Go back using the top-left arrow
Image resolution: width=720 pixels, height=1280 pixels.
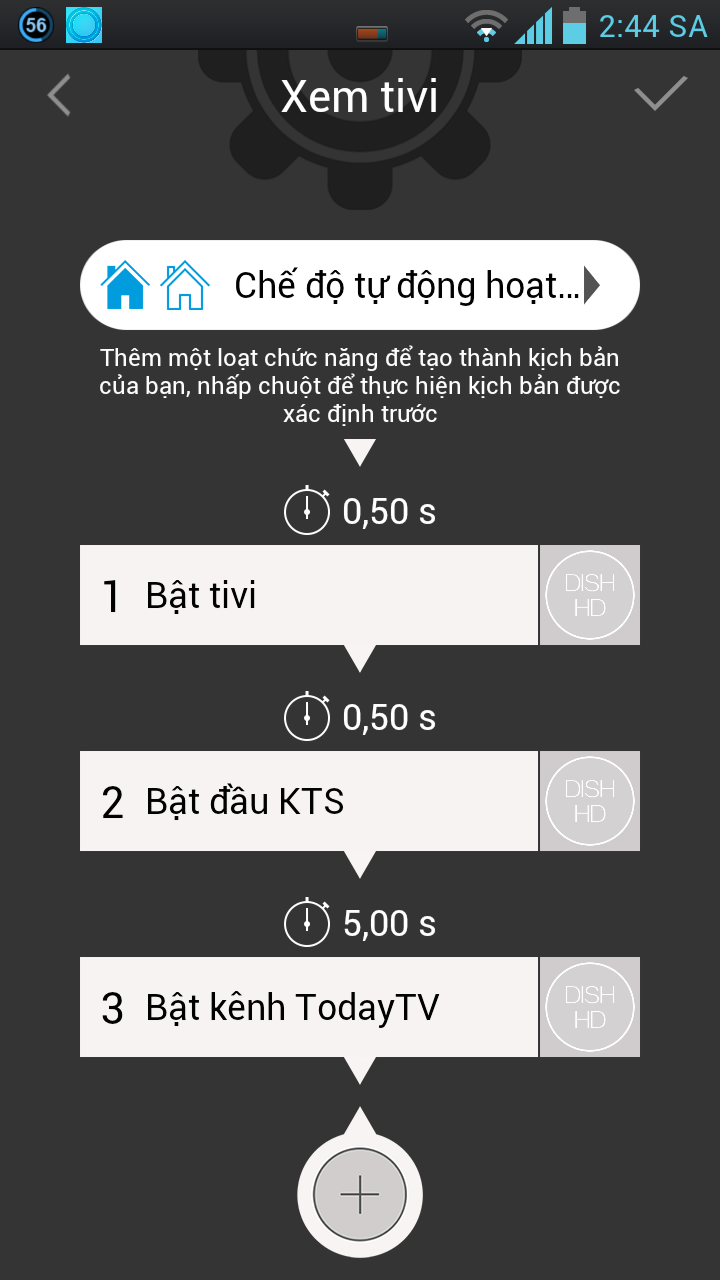(59, 96)
